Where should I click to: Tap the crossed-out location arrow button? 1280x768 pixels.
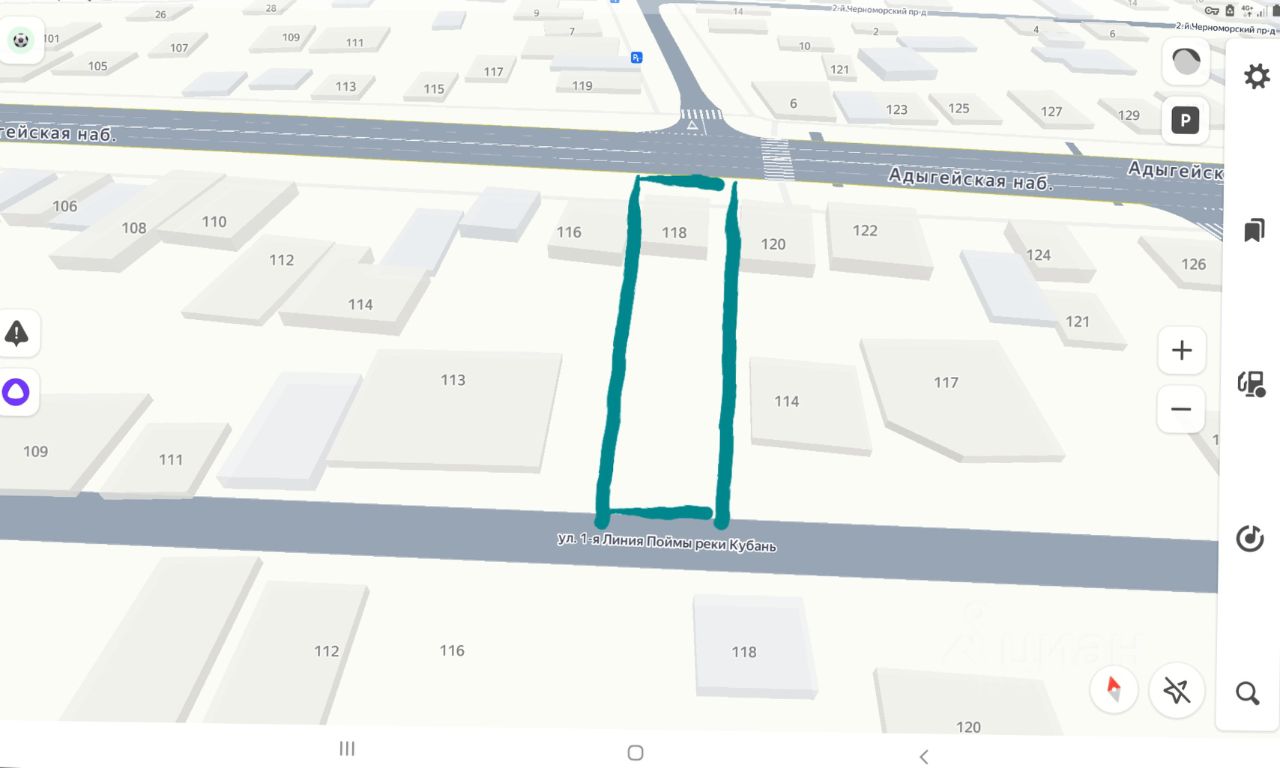point(1176,690)
